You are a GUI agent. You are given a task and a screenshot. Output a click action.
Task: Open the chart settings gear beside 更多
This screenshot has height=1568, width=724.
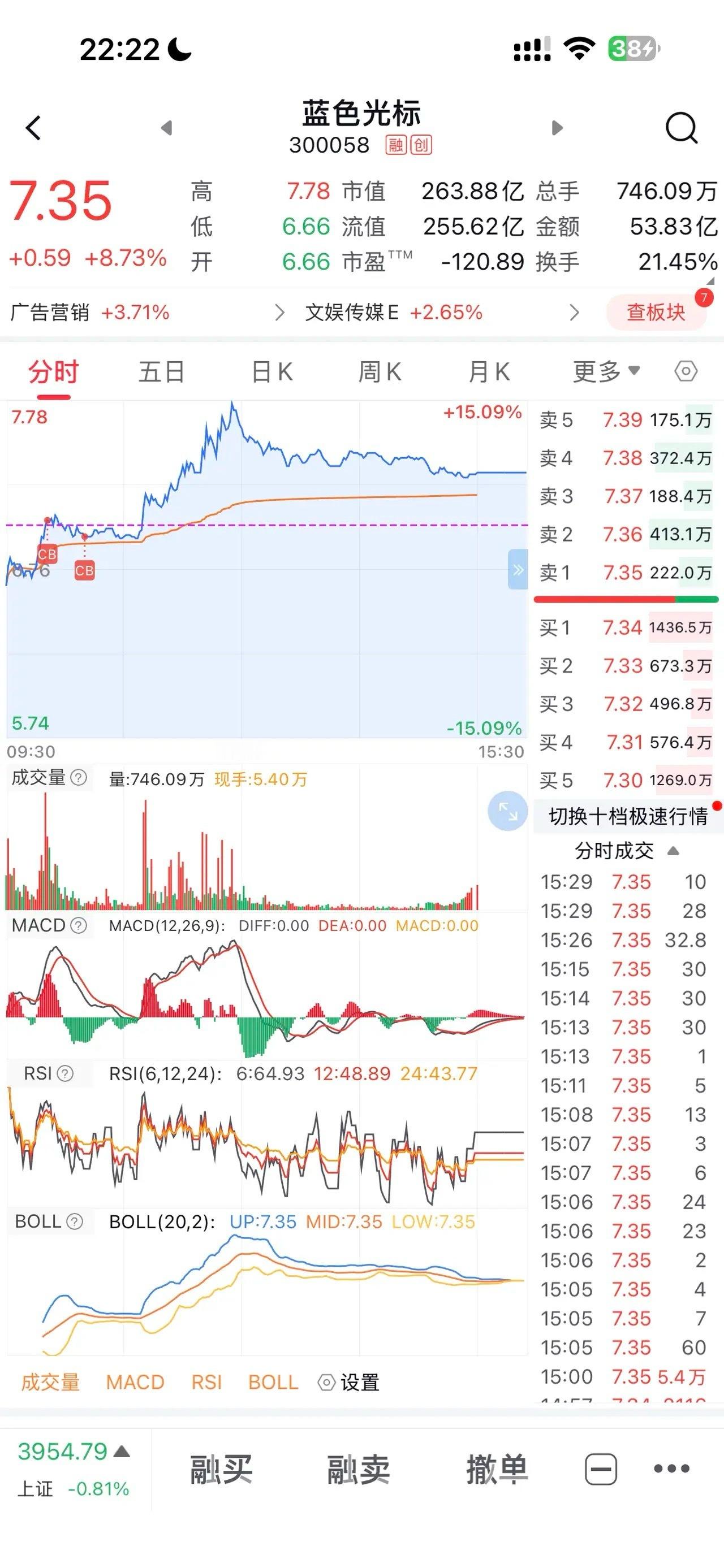tap(686, 372)
